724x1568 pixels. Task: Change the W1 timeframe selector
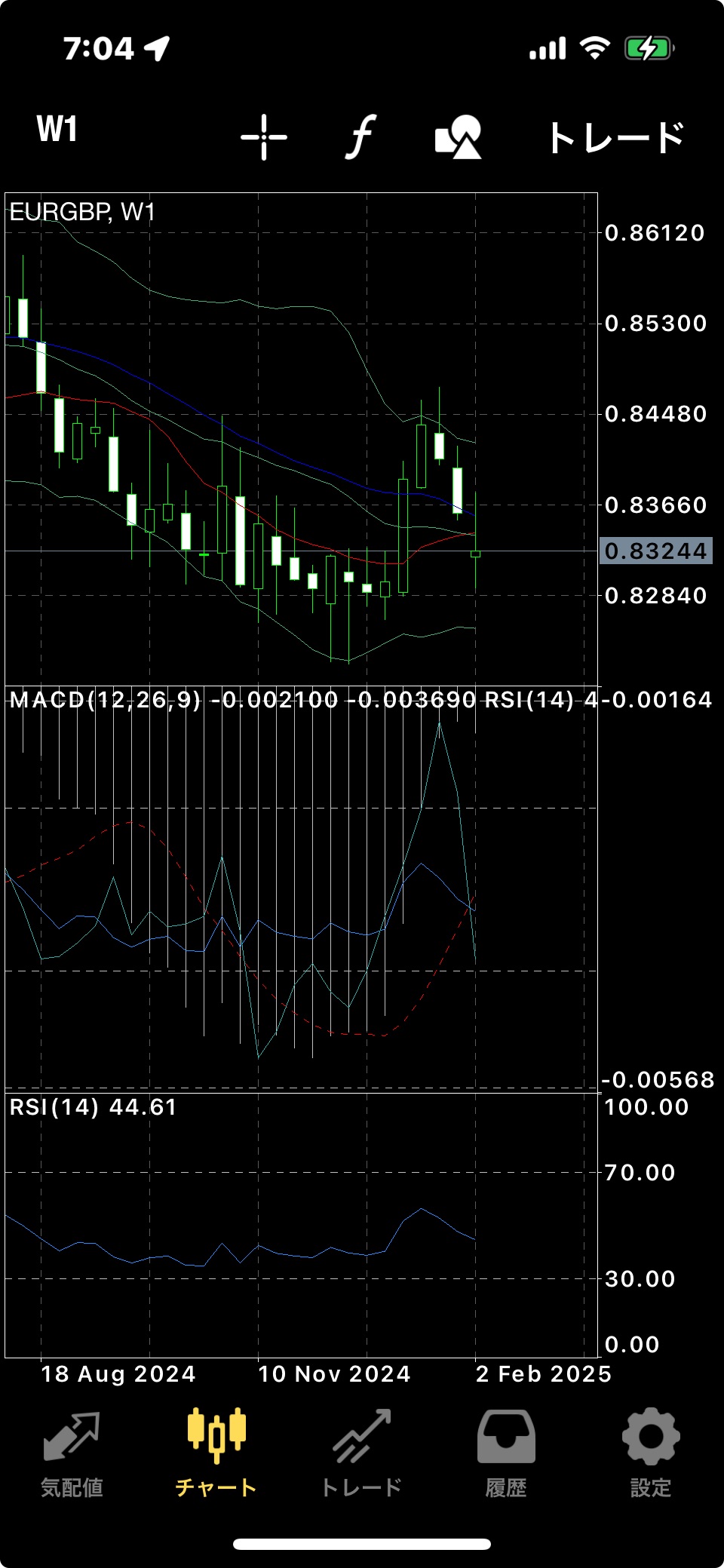(57, 130)
